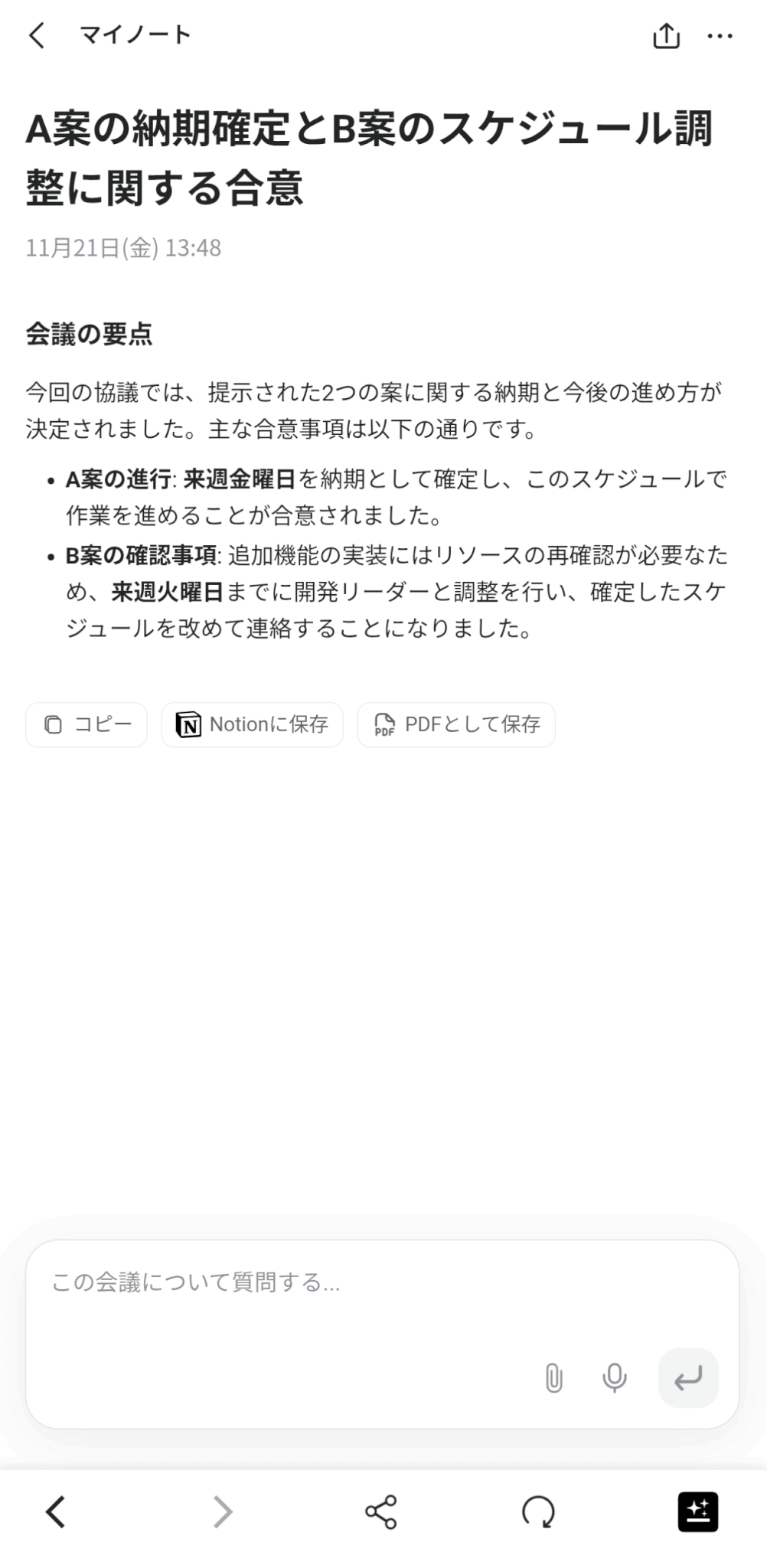The image size is (767, 1568).
Task: Tap the bottom toolbar forward arrow
Action: point(222,1512)
